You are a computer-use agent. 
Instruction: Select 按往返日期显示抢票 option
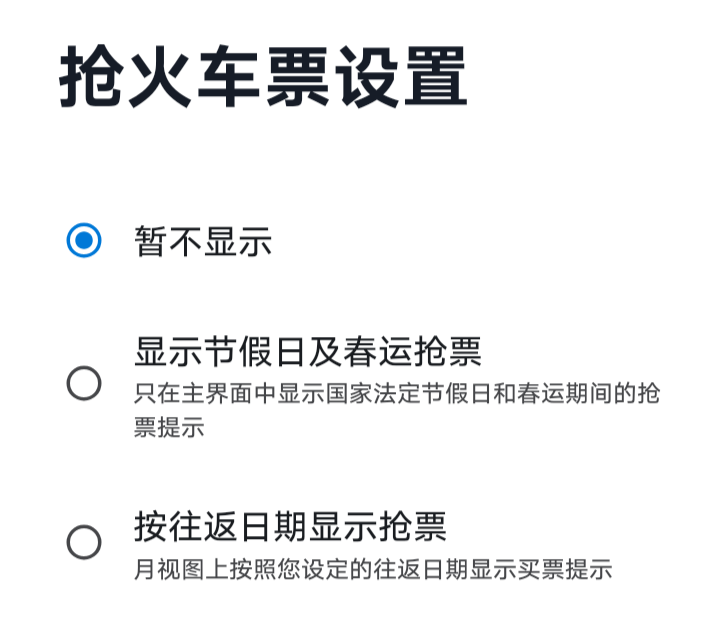84,542
